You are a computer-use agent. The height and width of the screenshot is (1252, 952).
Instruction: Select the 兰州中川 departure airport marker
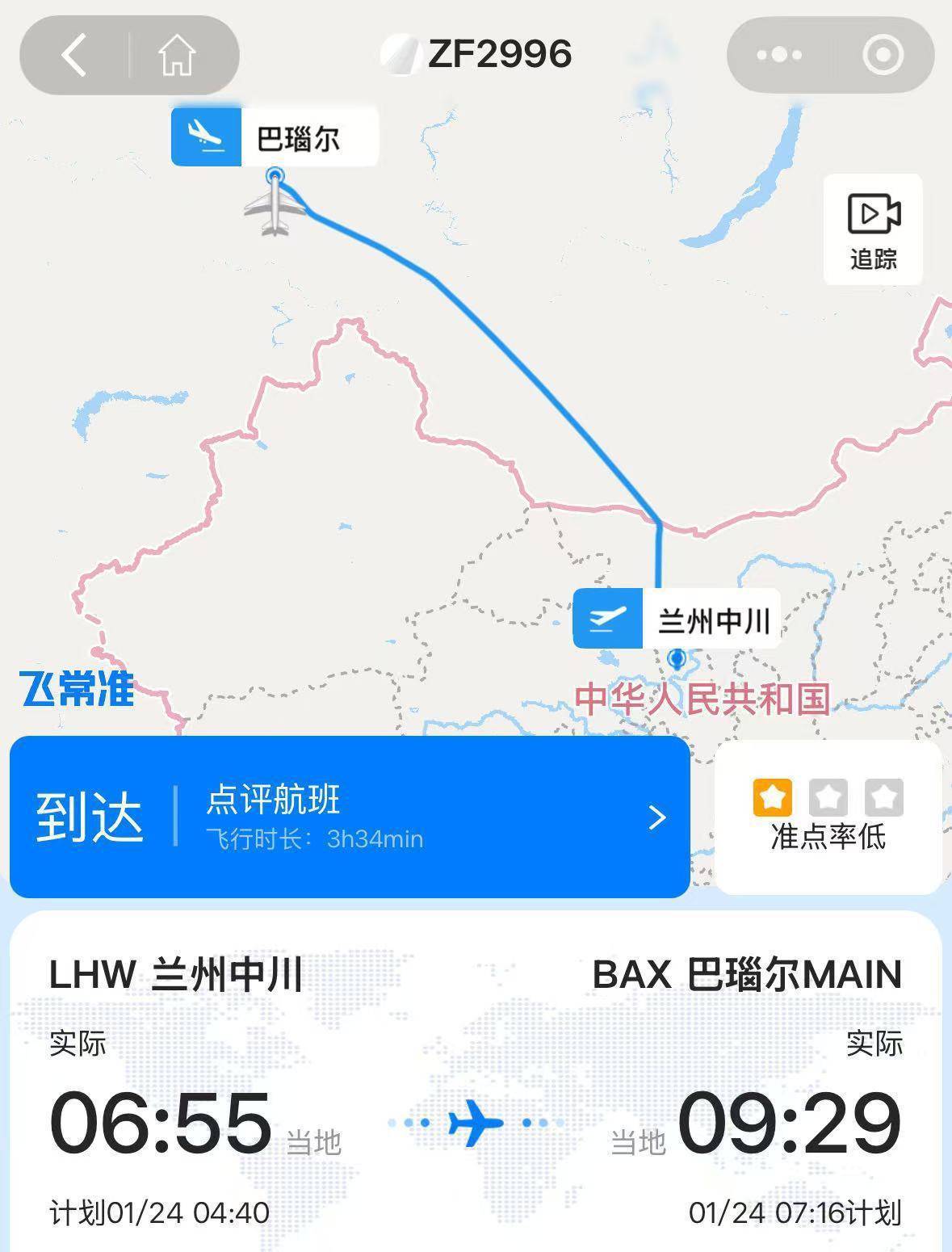pos(677,620)
